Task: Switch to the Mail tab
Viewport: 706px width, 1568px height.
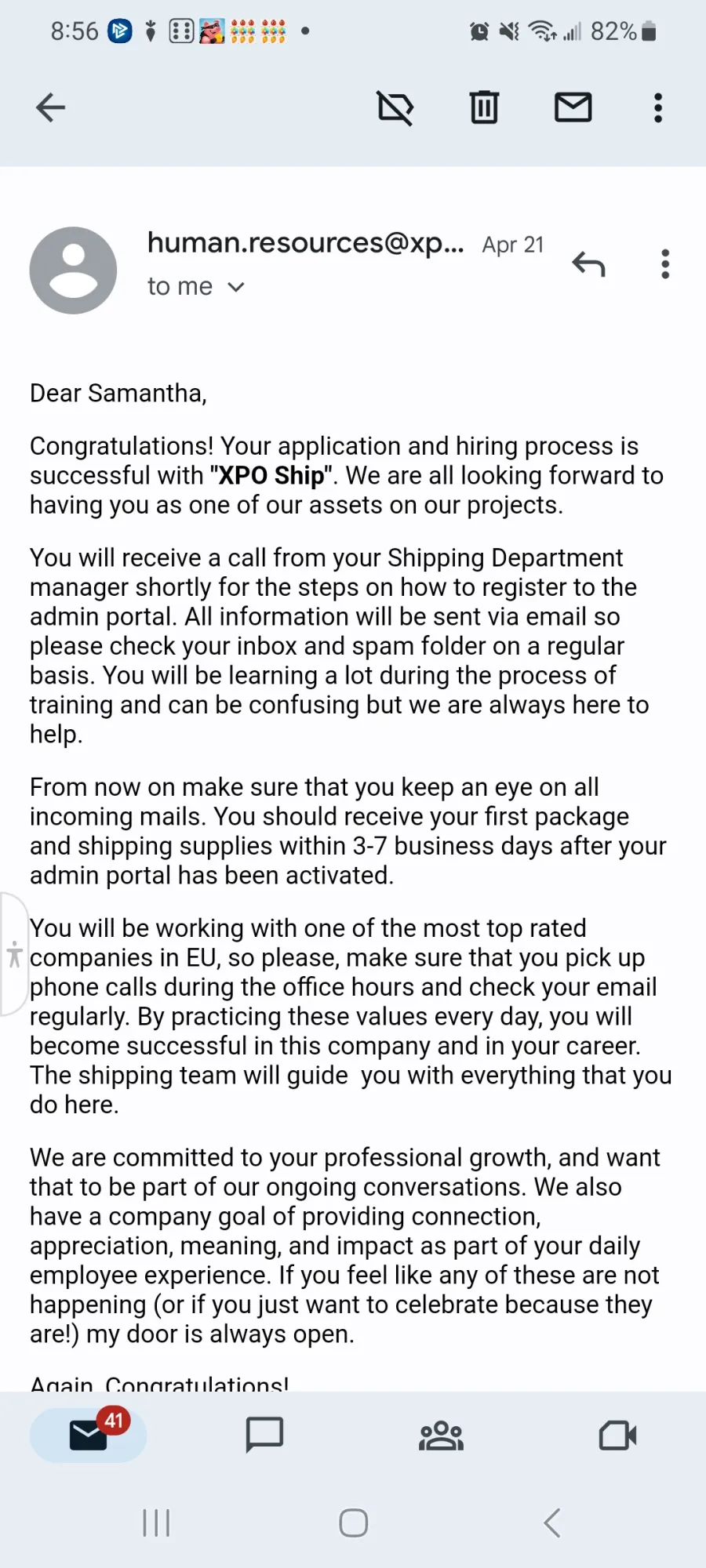Action: (89, 1436)
